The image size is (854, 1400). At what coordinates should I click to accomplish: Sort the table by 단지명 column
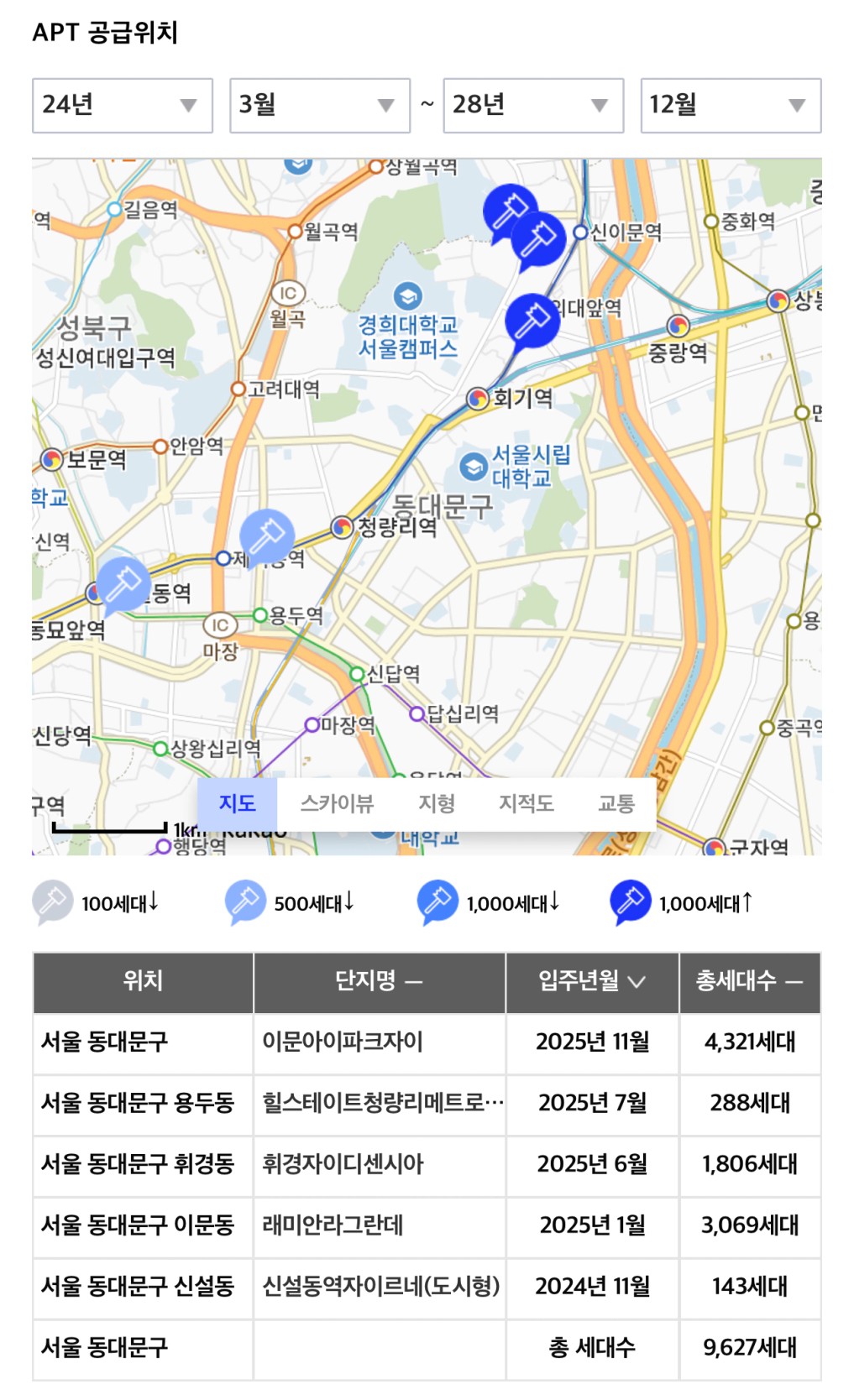pos(379,980)
